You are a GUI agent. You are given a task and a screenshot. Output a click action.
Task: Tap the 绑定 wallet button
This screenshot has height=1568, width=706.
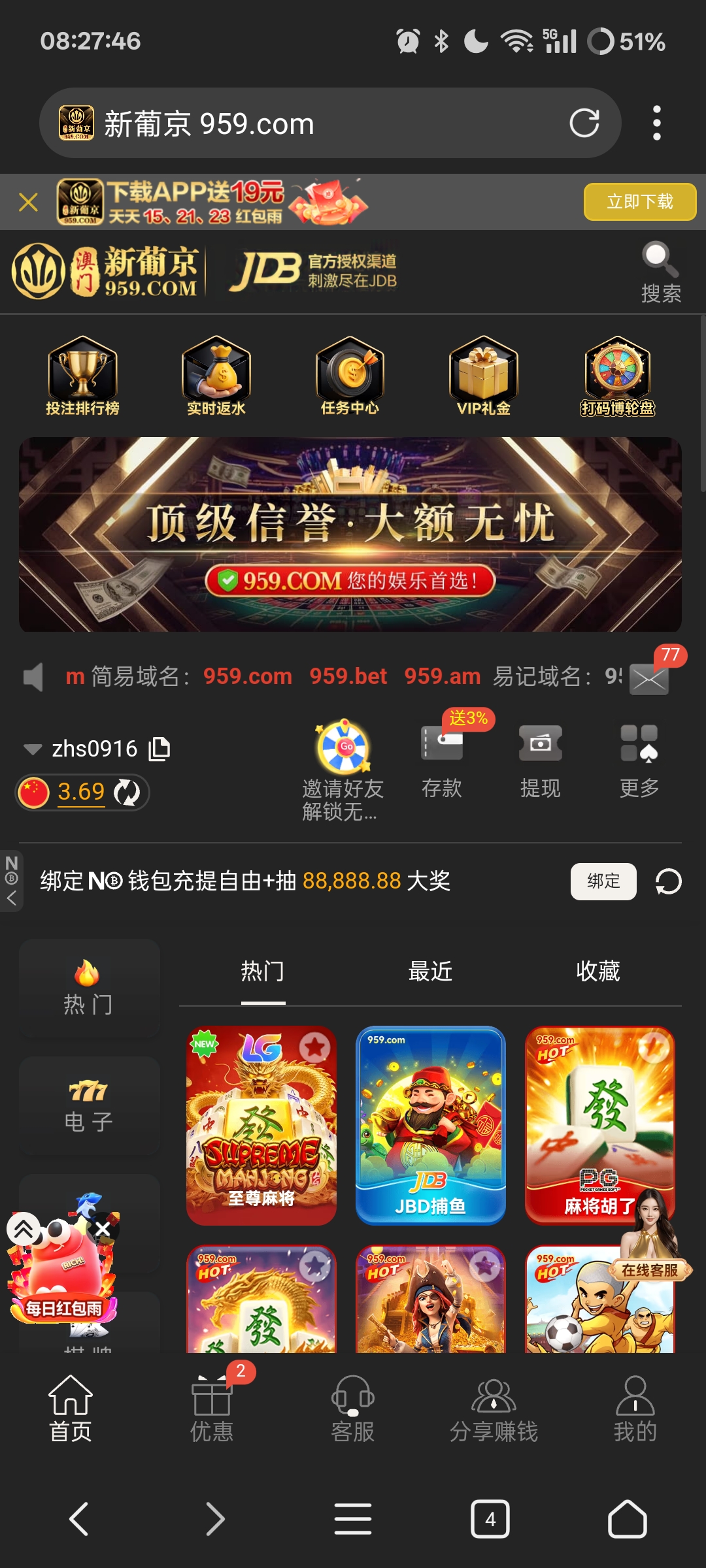tap(603, 881)
